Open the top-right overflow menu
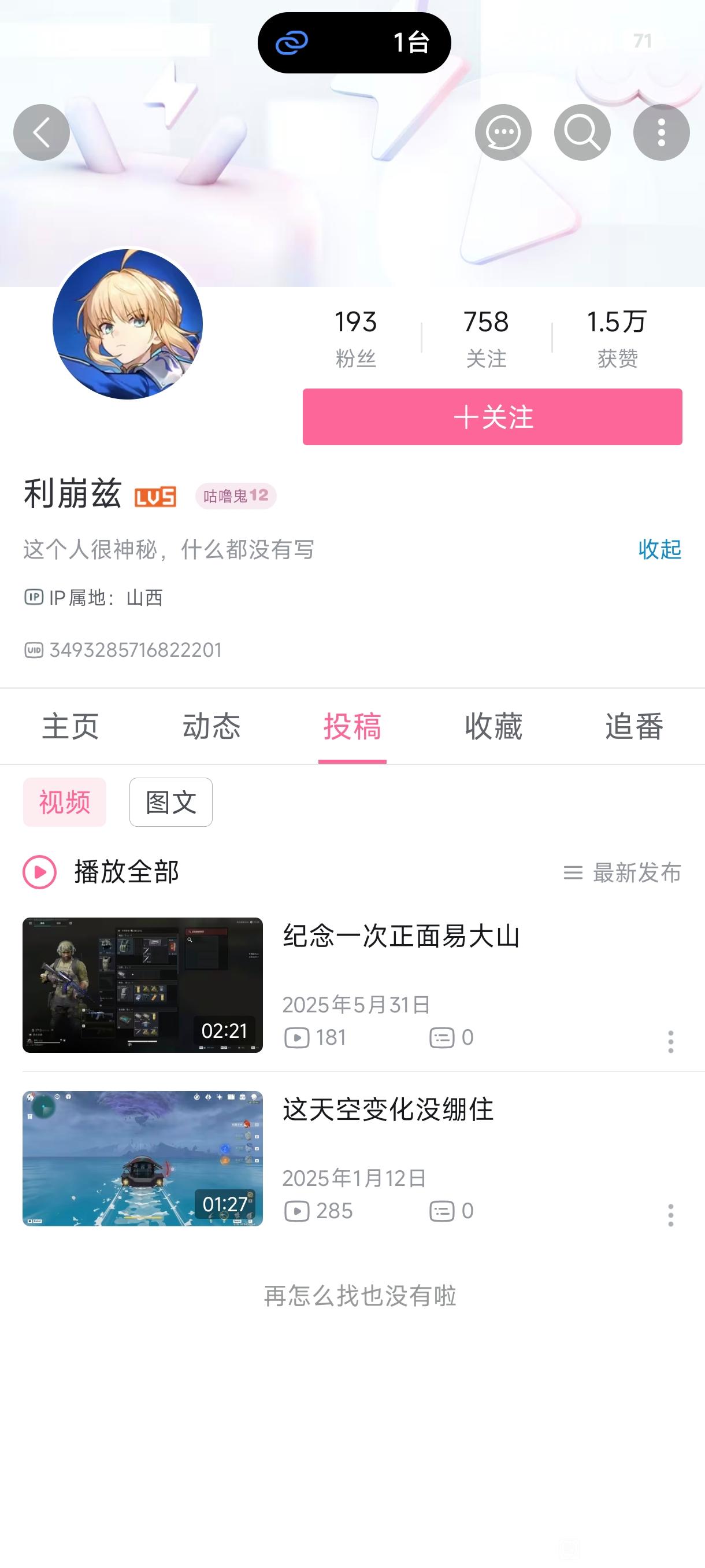The image size is (705, 1568). tap(661, 132)
